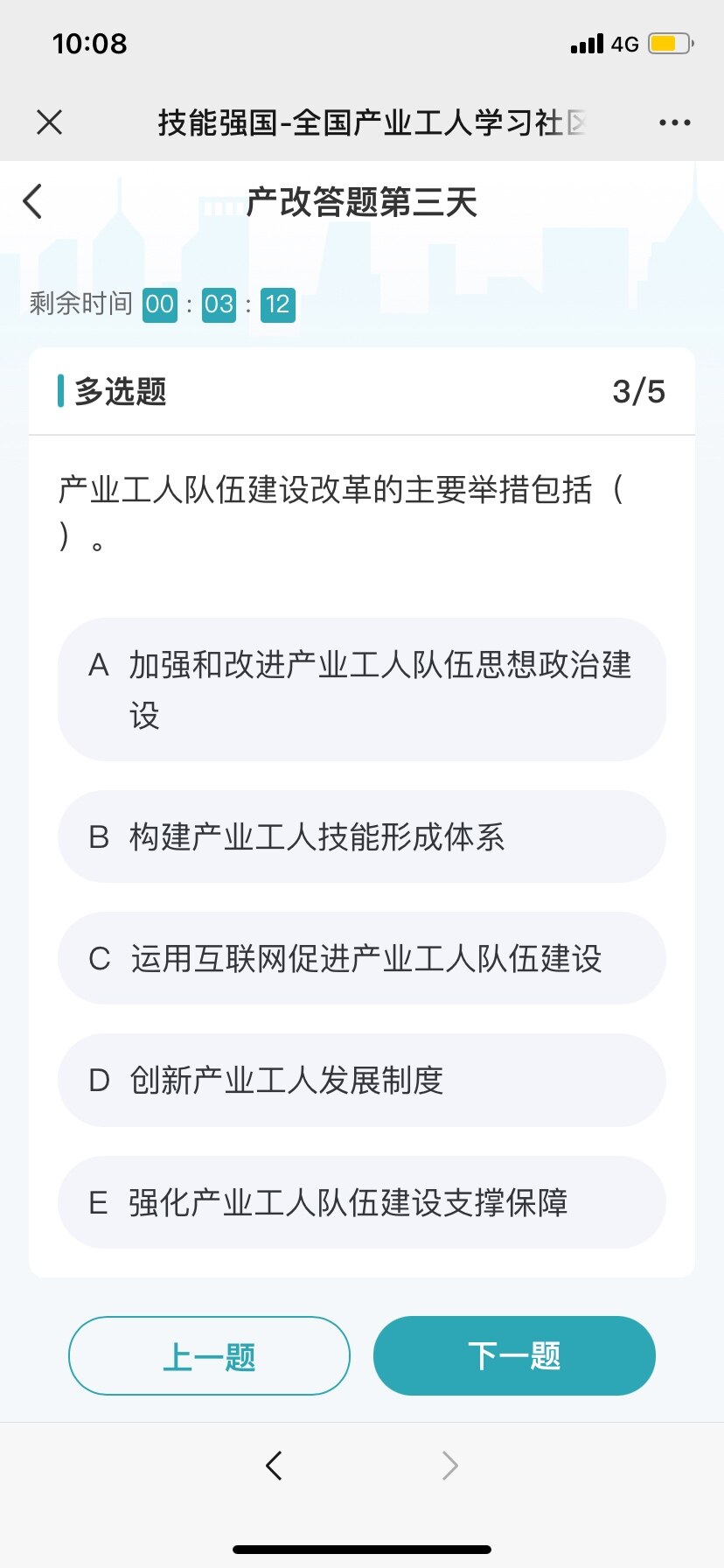Select option B 构建产业工人技能形成体系
724x1568 pixels.
point(361,836)
